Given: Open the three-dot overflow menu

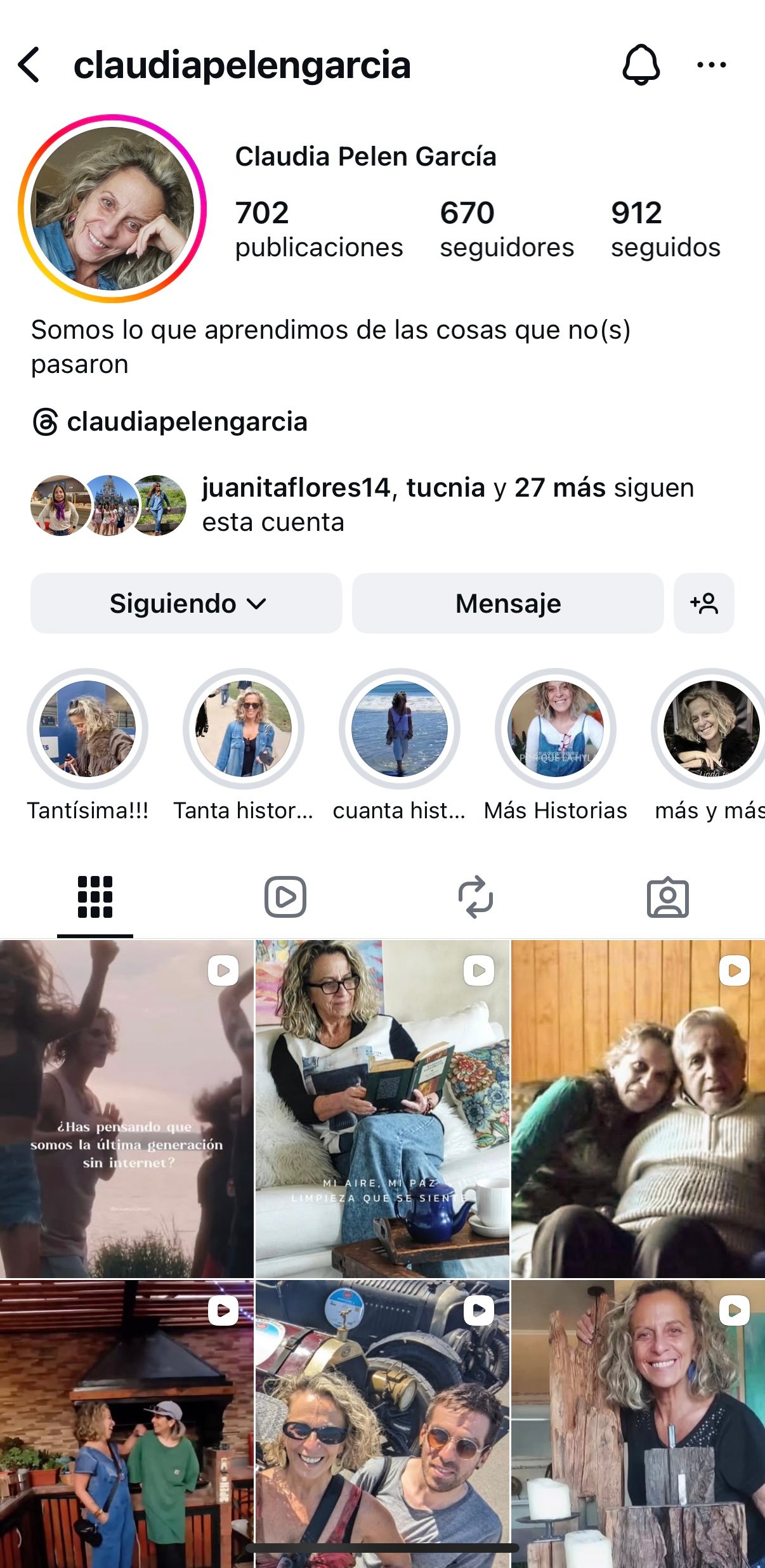Looking at the screenshot, I should [711, 65].
